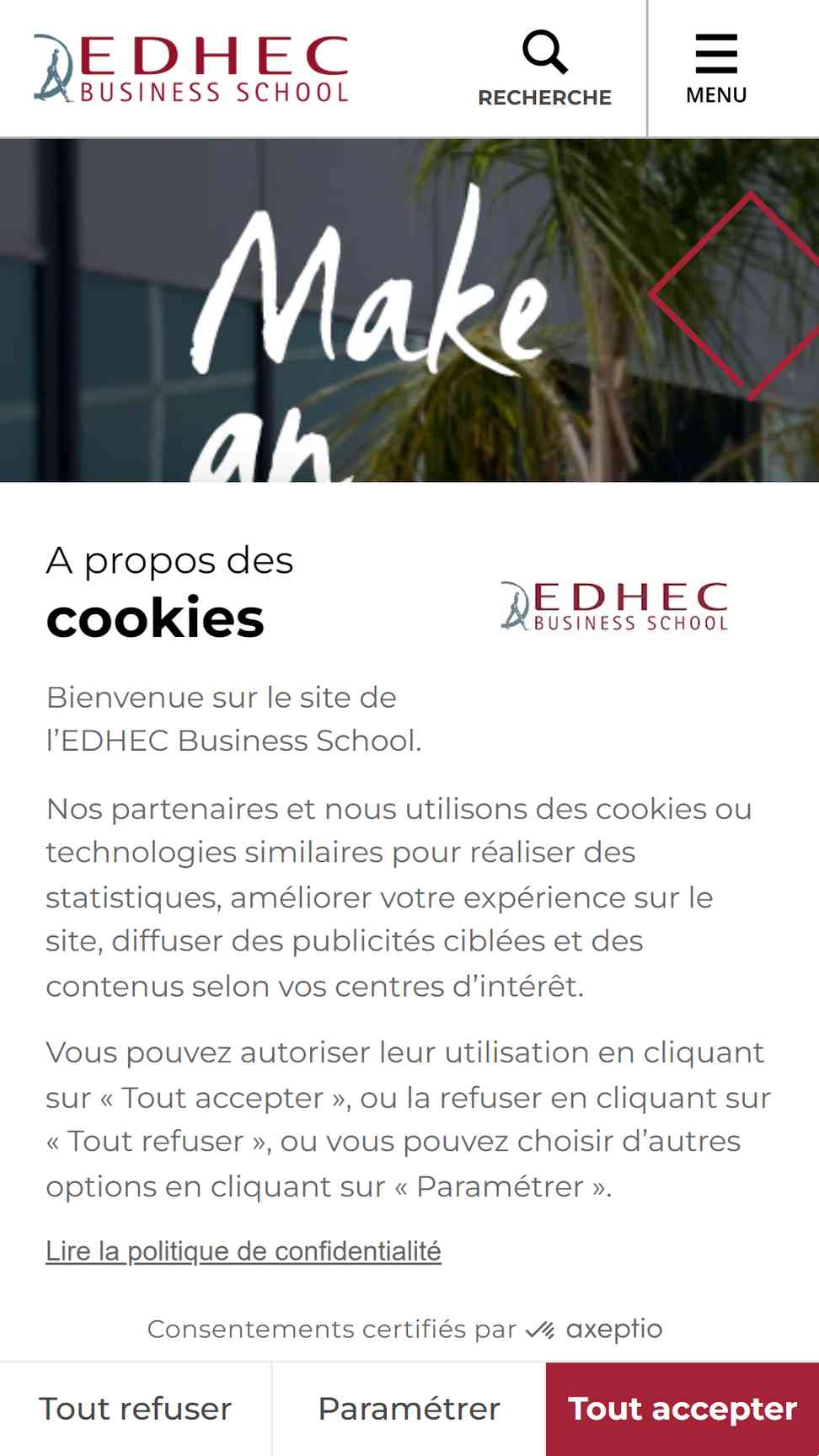Open the Recherche search icon
The image size is (819, 1456).
coord(544,69)
